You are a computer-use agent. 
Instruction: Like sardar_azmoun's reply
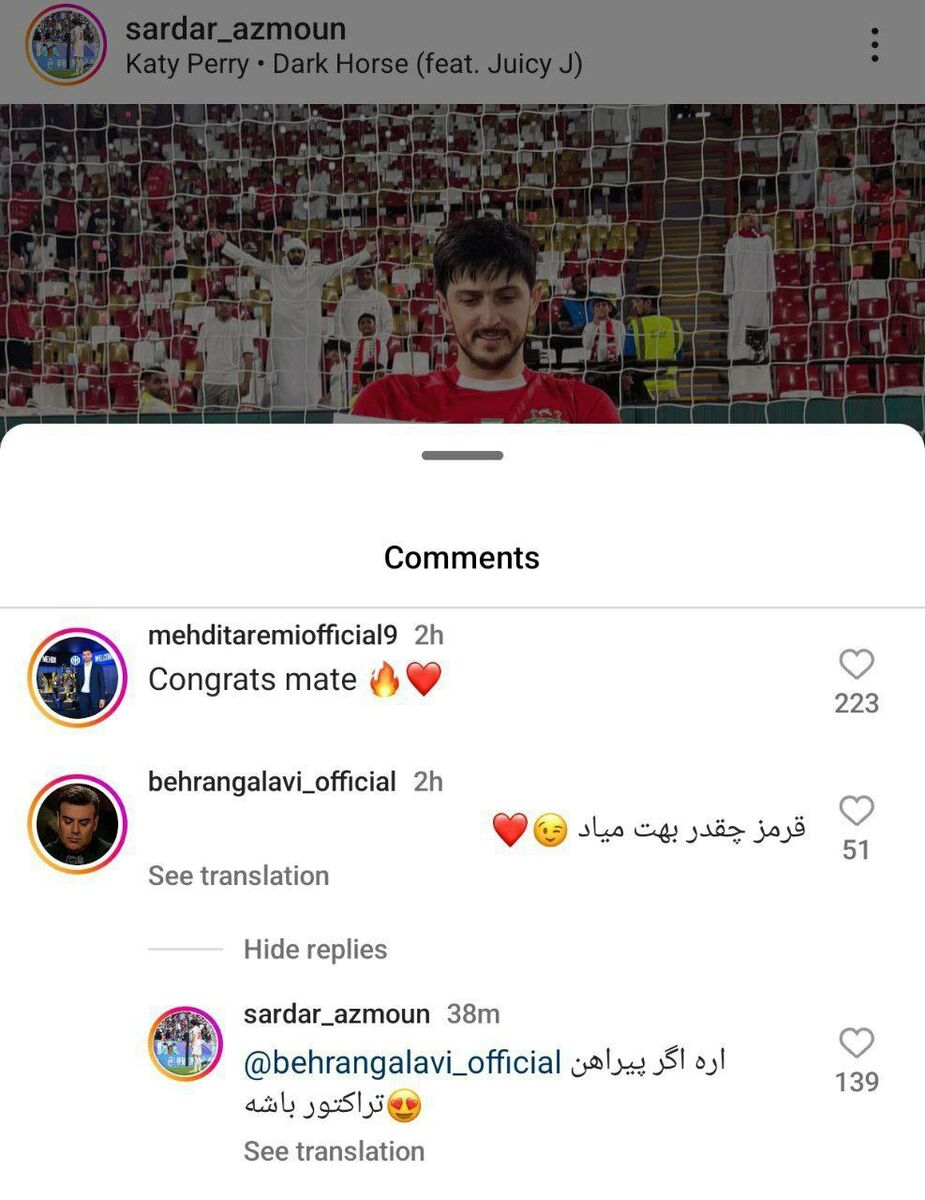pyautogui.click(x=856, y=1043)
